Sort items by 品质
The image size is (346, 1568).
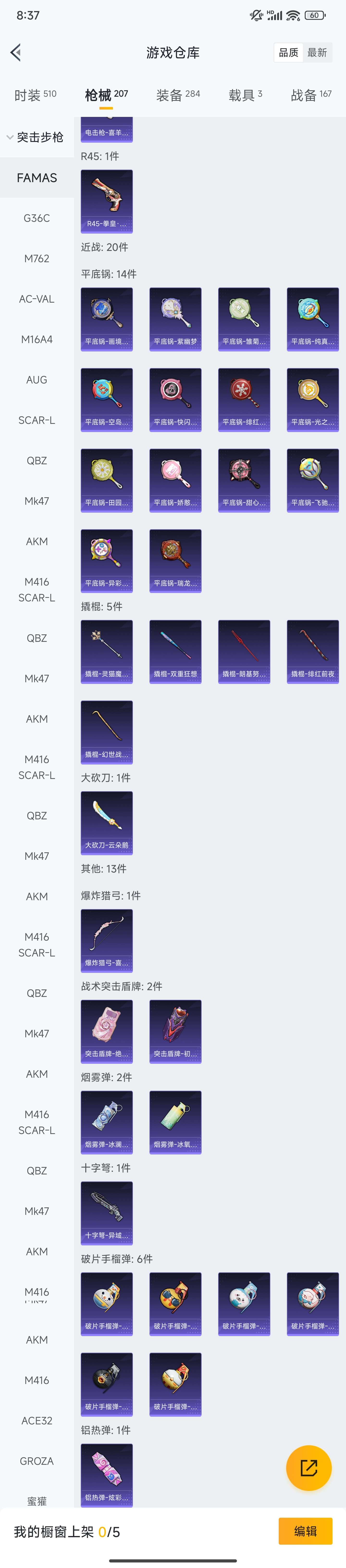tap(288, 53)
